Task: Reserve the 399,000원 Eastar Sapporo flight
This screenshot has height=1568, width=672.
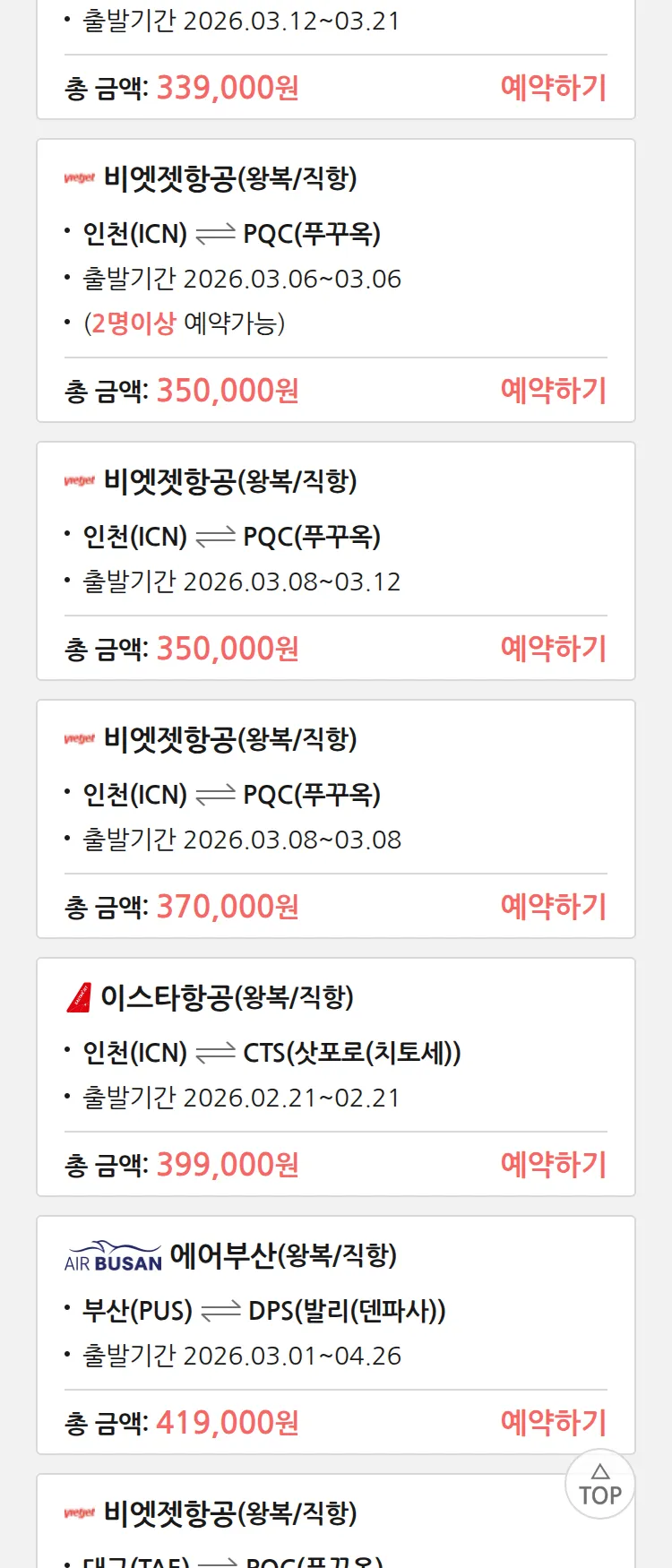Action: pos(553,1165)
